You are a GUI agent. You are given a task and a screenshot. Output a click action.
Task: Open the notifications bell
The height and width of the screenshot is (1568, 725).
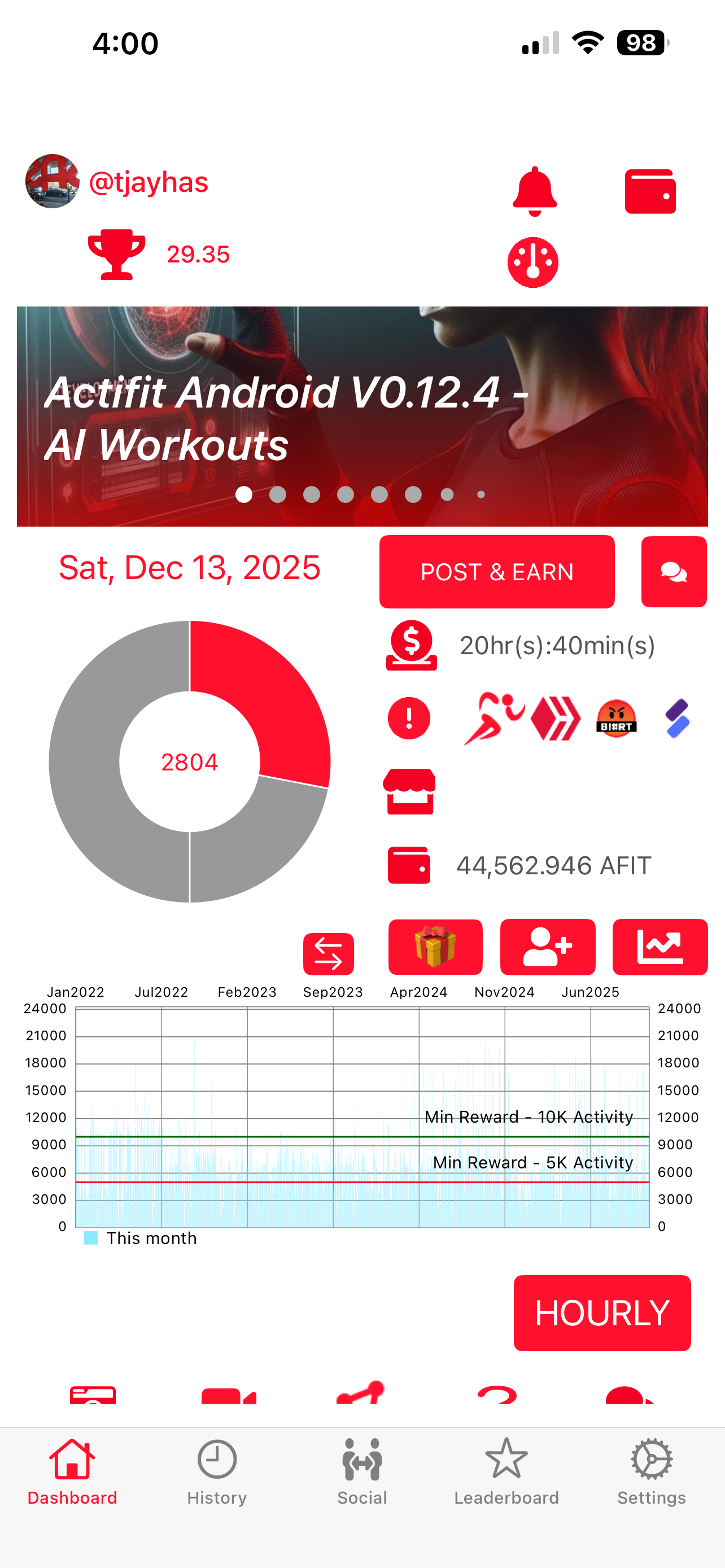coord(535,191)
